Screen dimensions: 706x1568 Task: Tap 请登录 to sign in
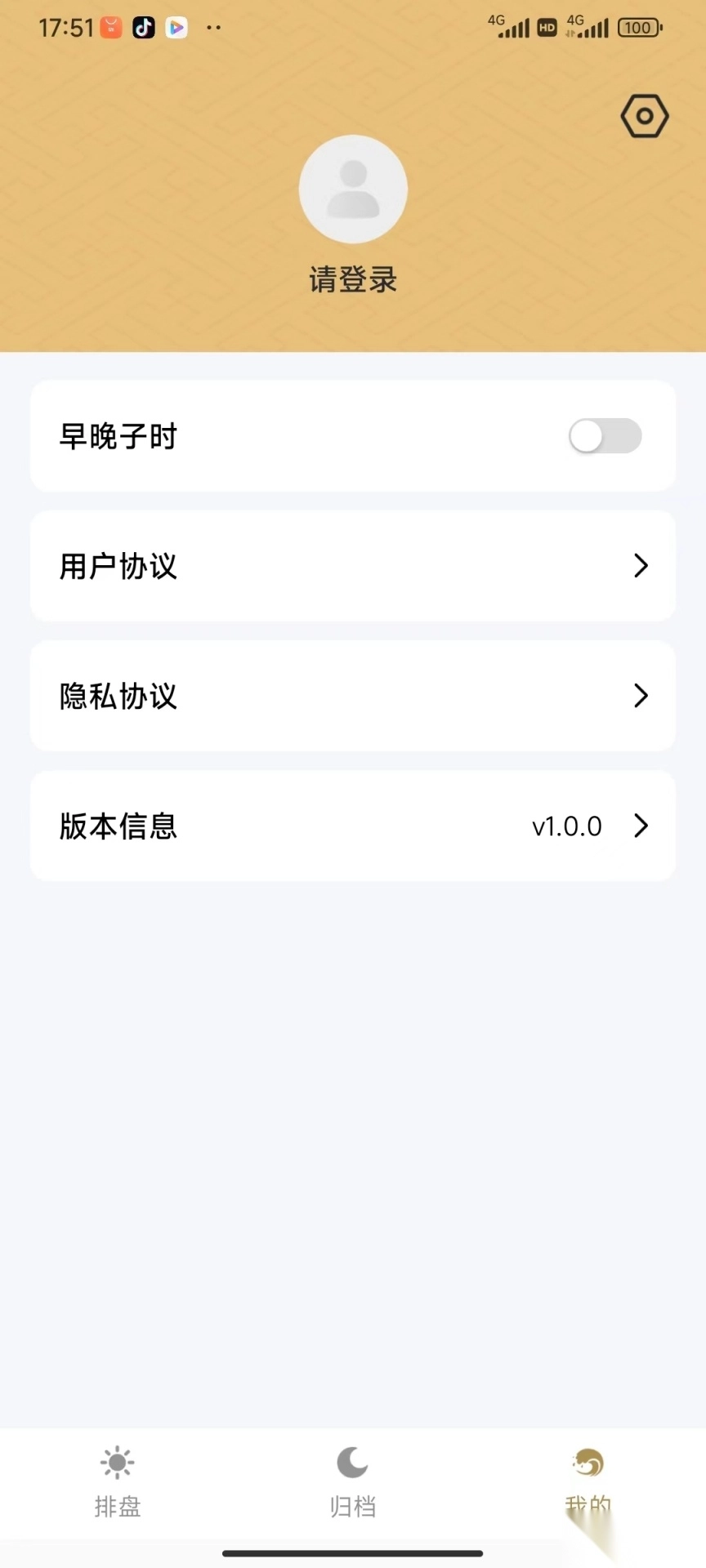(x=352, y=279)
